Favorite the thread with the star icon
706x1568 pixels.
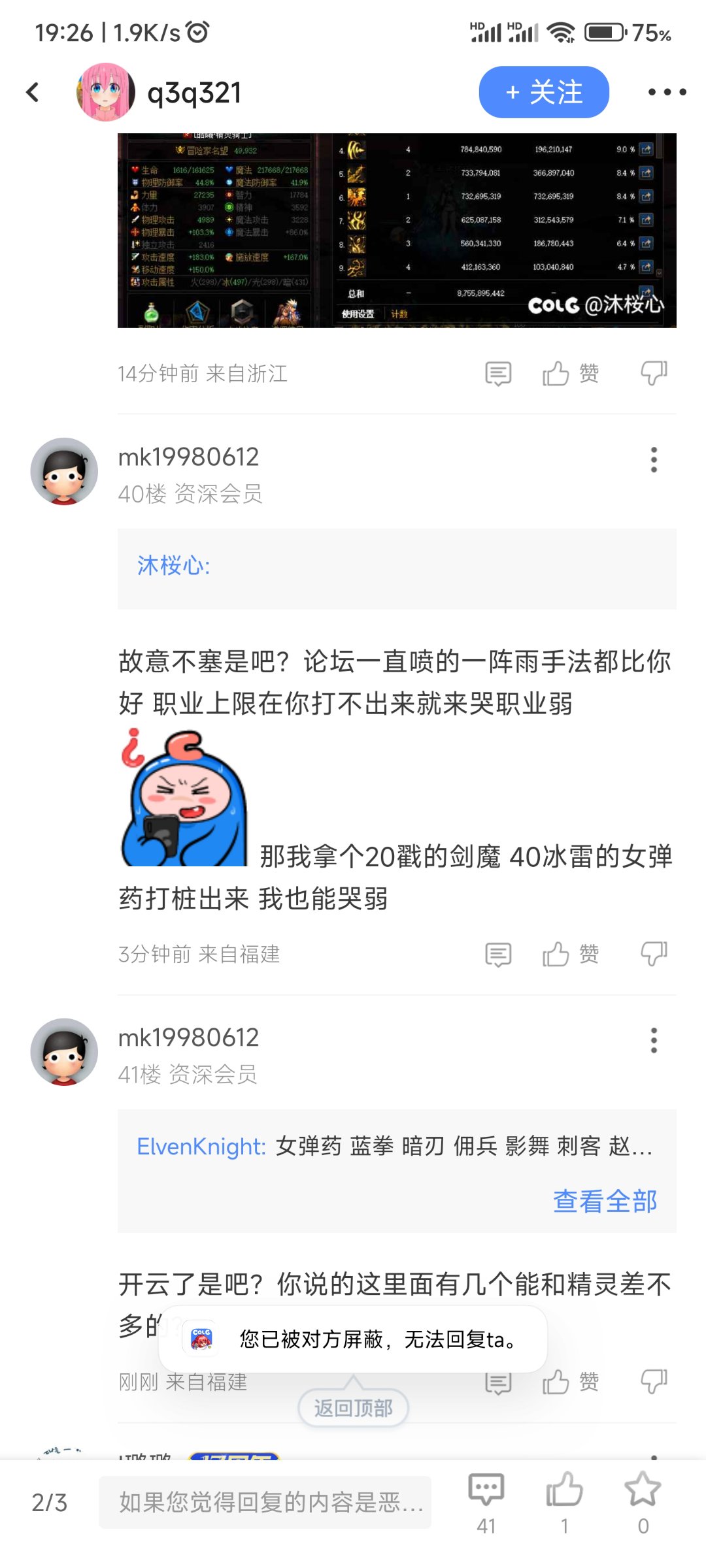click(643, 1503)
